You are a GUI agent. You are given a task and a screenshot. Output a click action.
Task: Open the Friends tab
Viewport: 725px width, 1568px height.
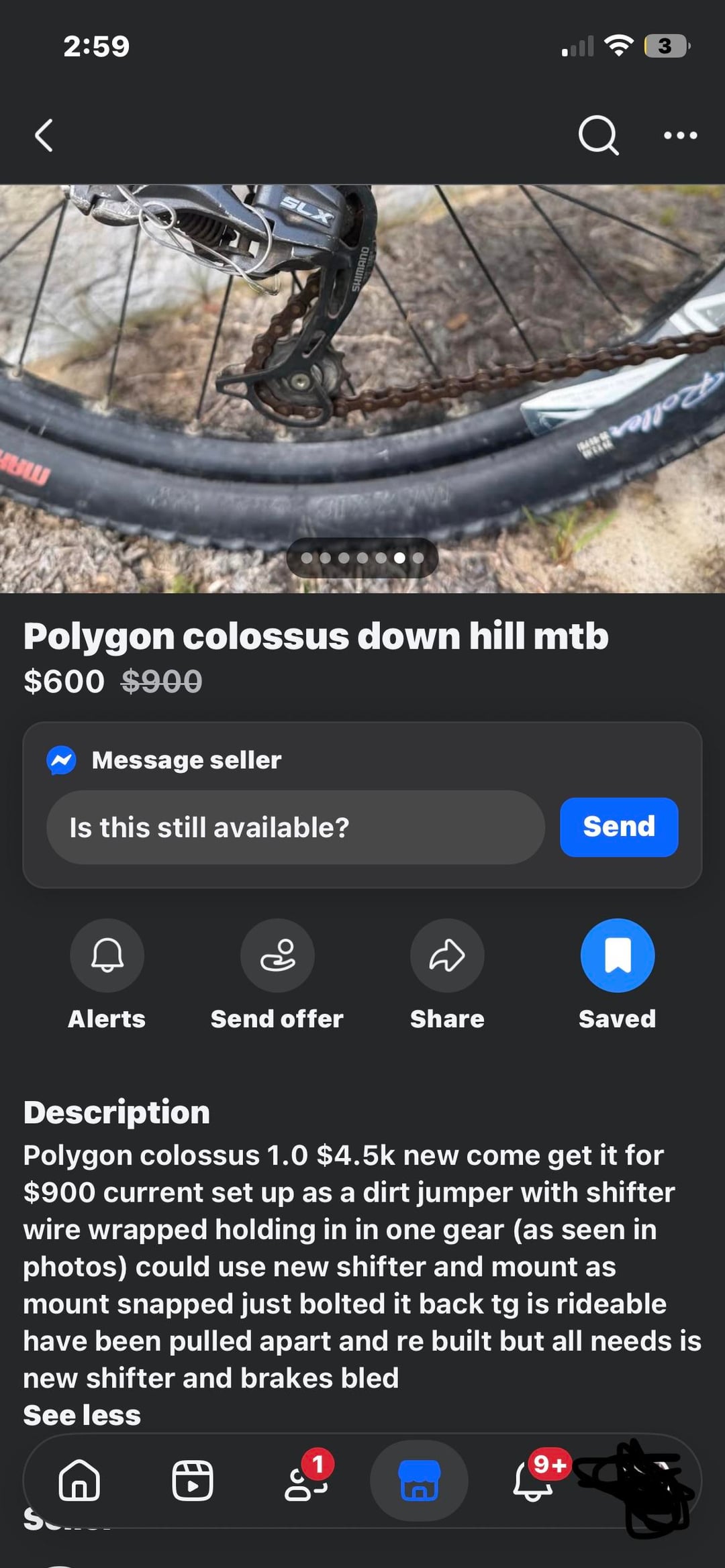point(306,1480)
